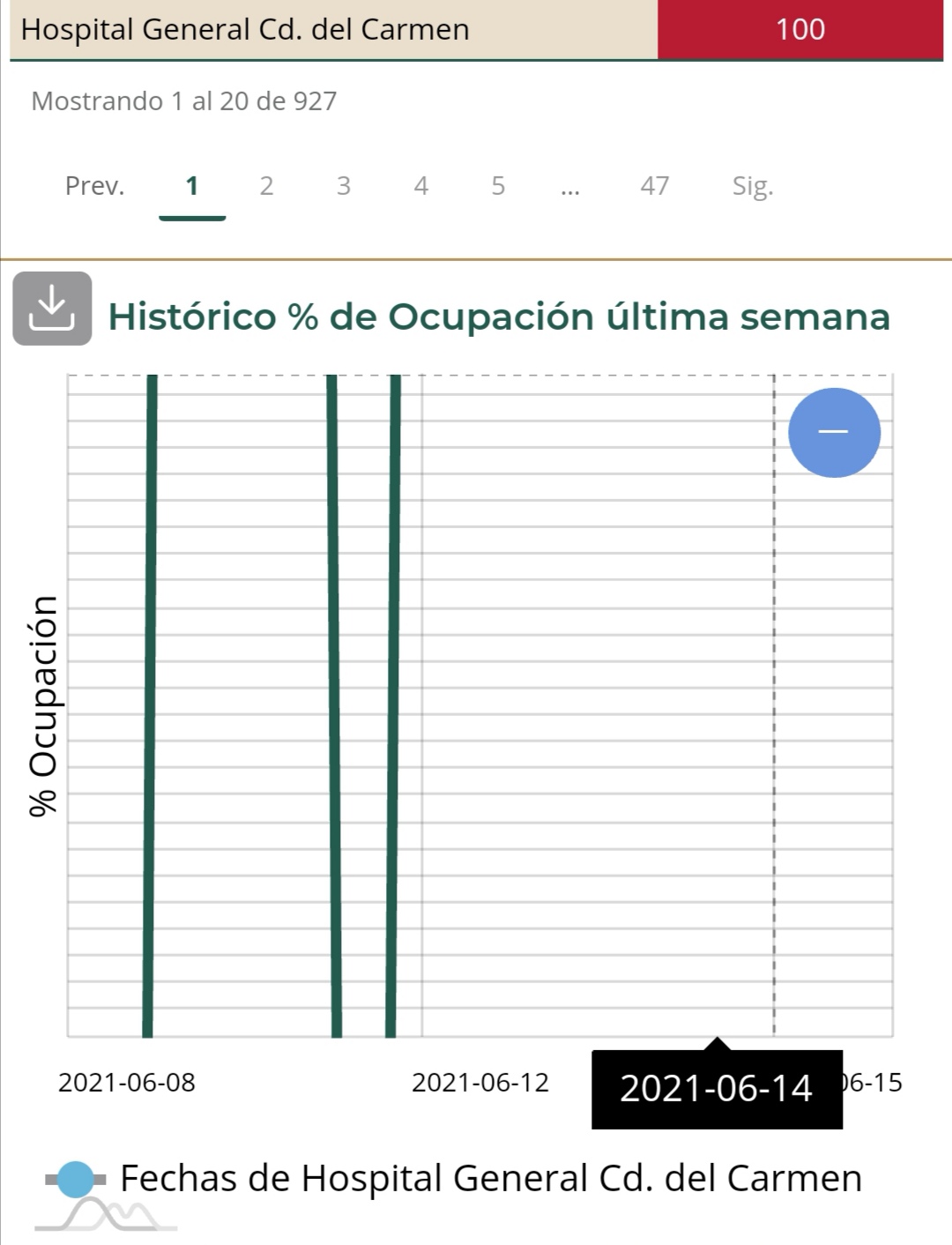Tap Prev. for previous page
This screenshot has height=1245, width=952.
[x=94, y=186]
